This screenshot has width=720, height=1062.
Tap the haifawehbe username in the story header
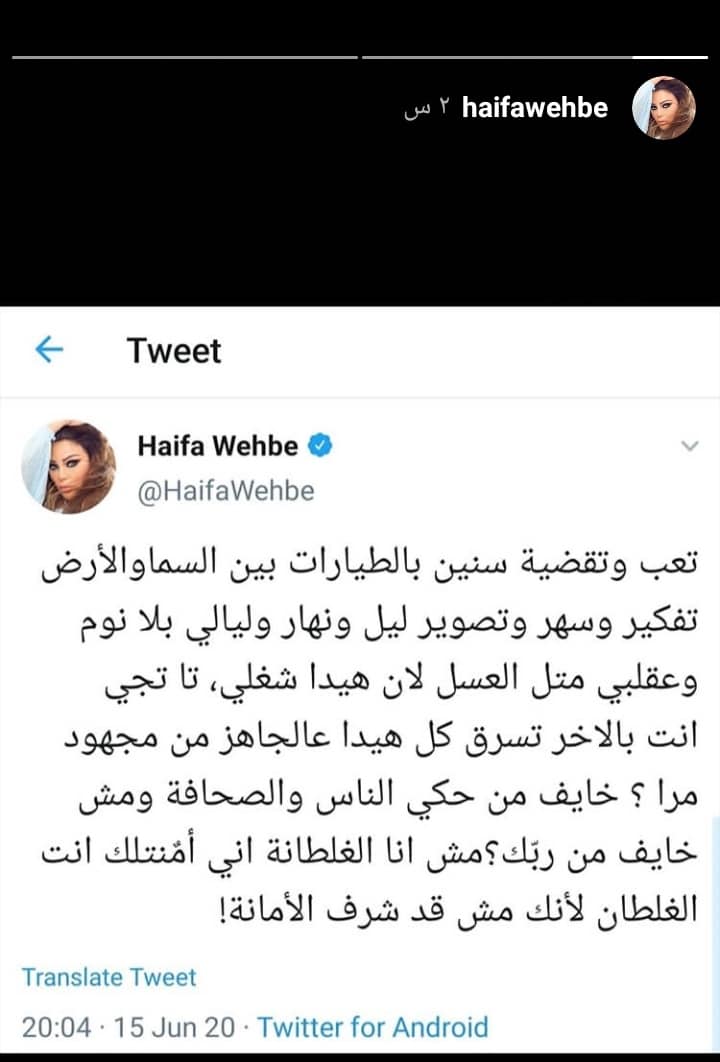point(535,108)
